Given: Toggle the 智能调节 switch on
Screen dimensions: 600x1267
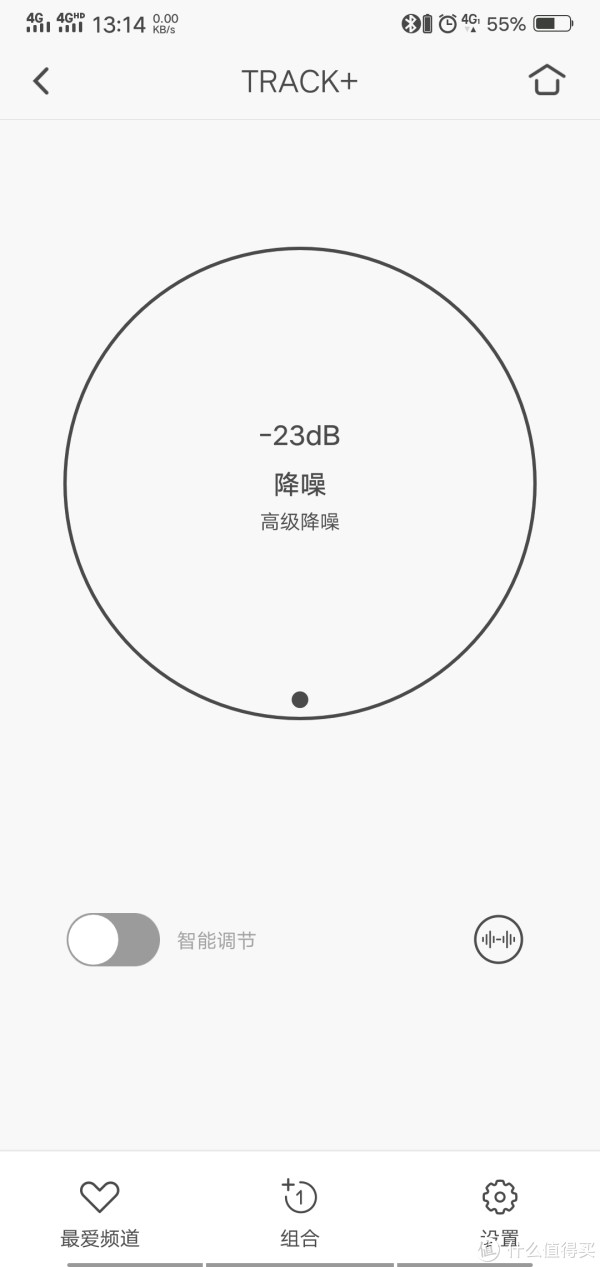Looking at the screenshot, I should point(113,940).
